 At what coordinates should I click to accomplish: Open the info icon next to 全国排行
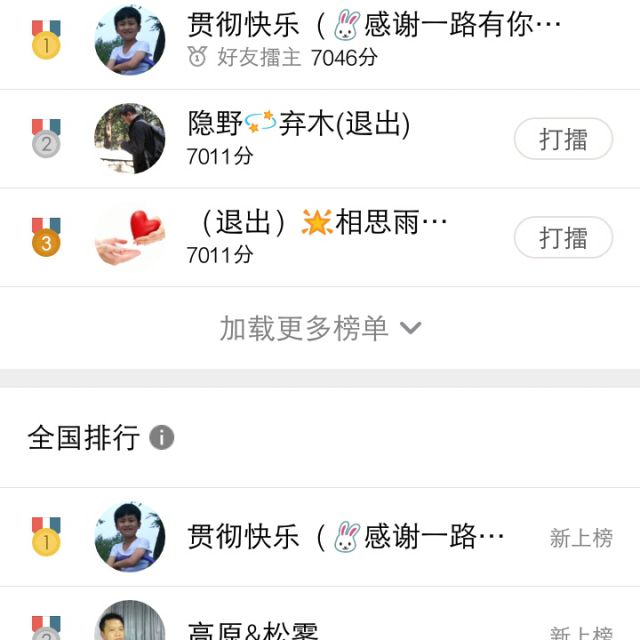(162, 438)
